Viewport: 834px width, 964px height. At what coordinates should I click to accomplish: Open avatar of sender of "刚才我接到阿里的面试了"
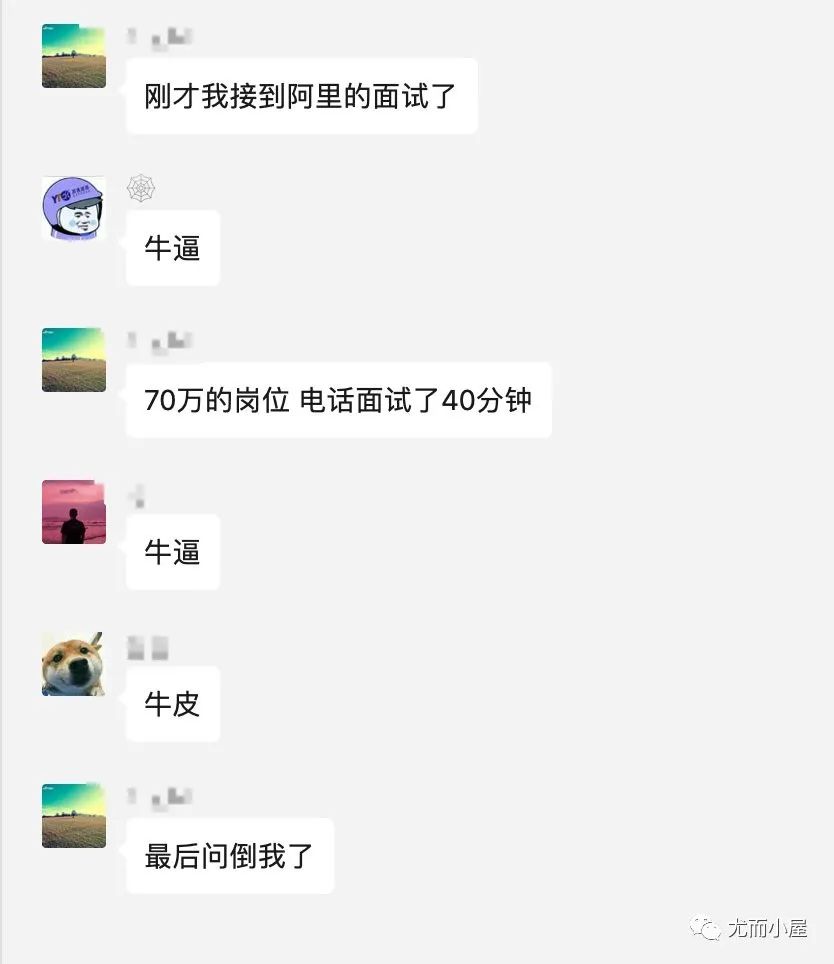(74, 56)
